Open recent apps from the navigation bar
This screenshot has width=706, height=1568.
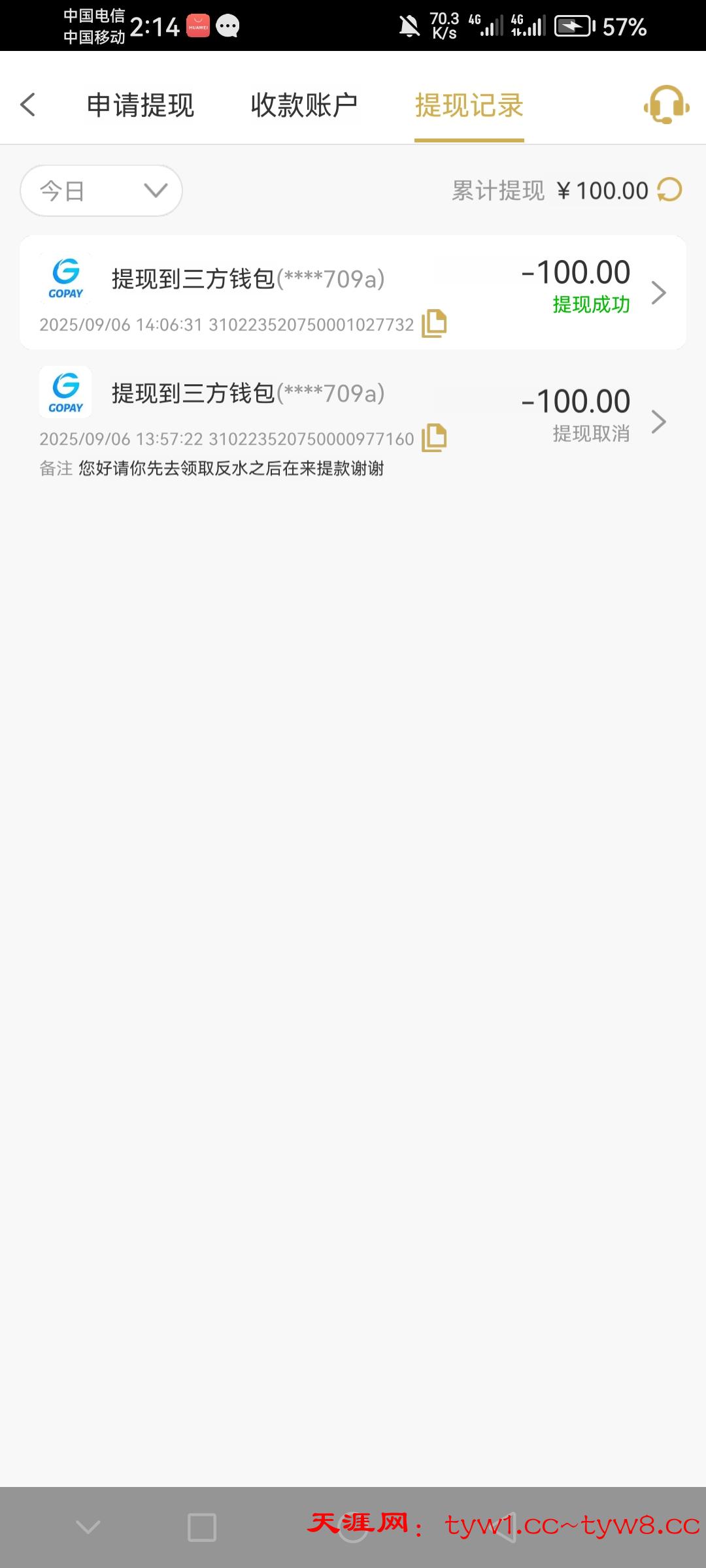[x=202, y=1527]
